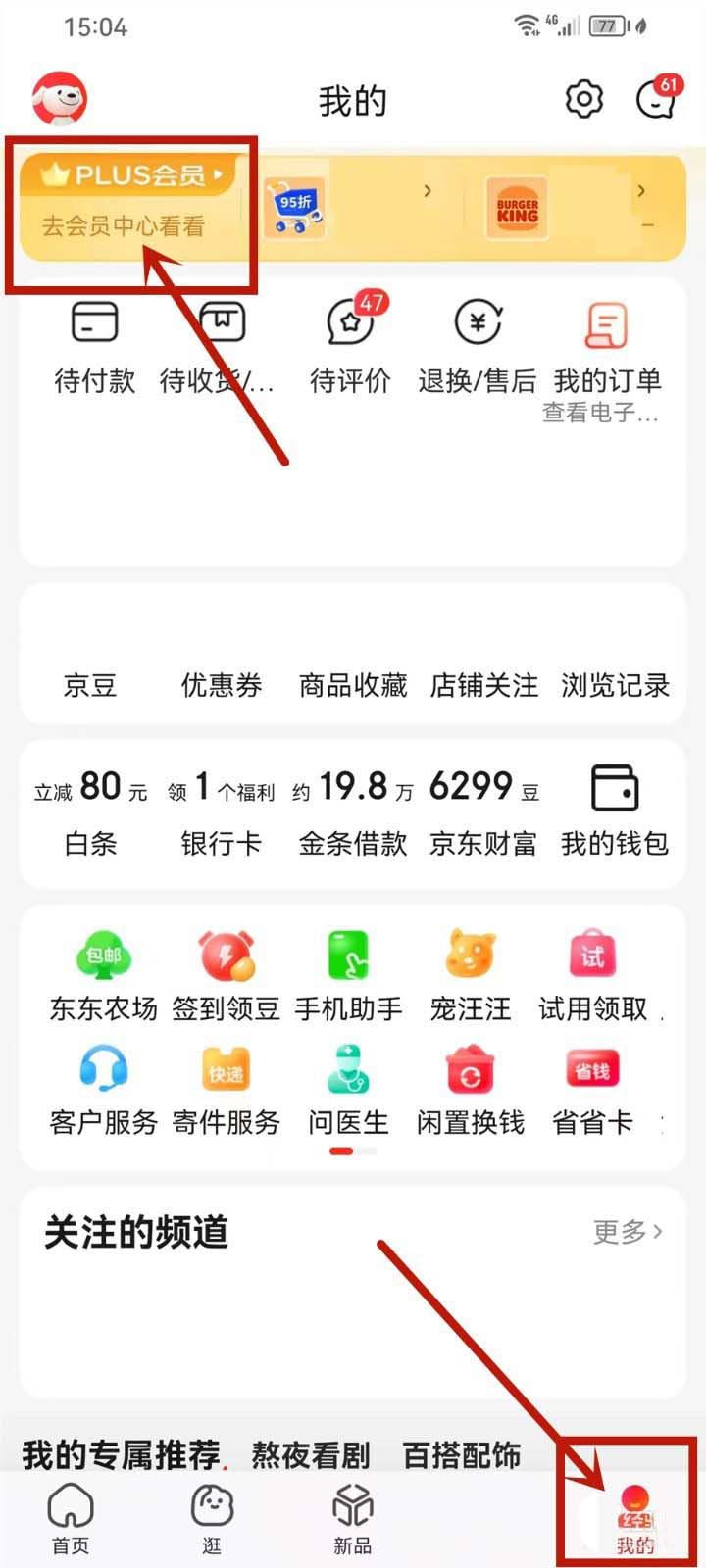Screen dimensions: 706x1568
Task: Open the Burger King member offer
Action: tap(518, 207)
